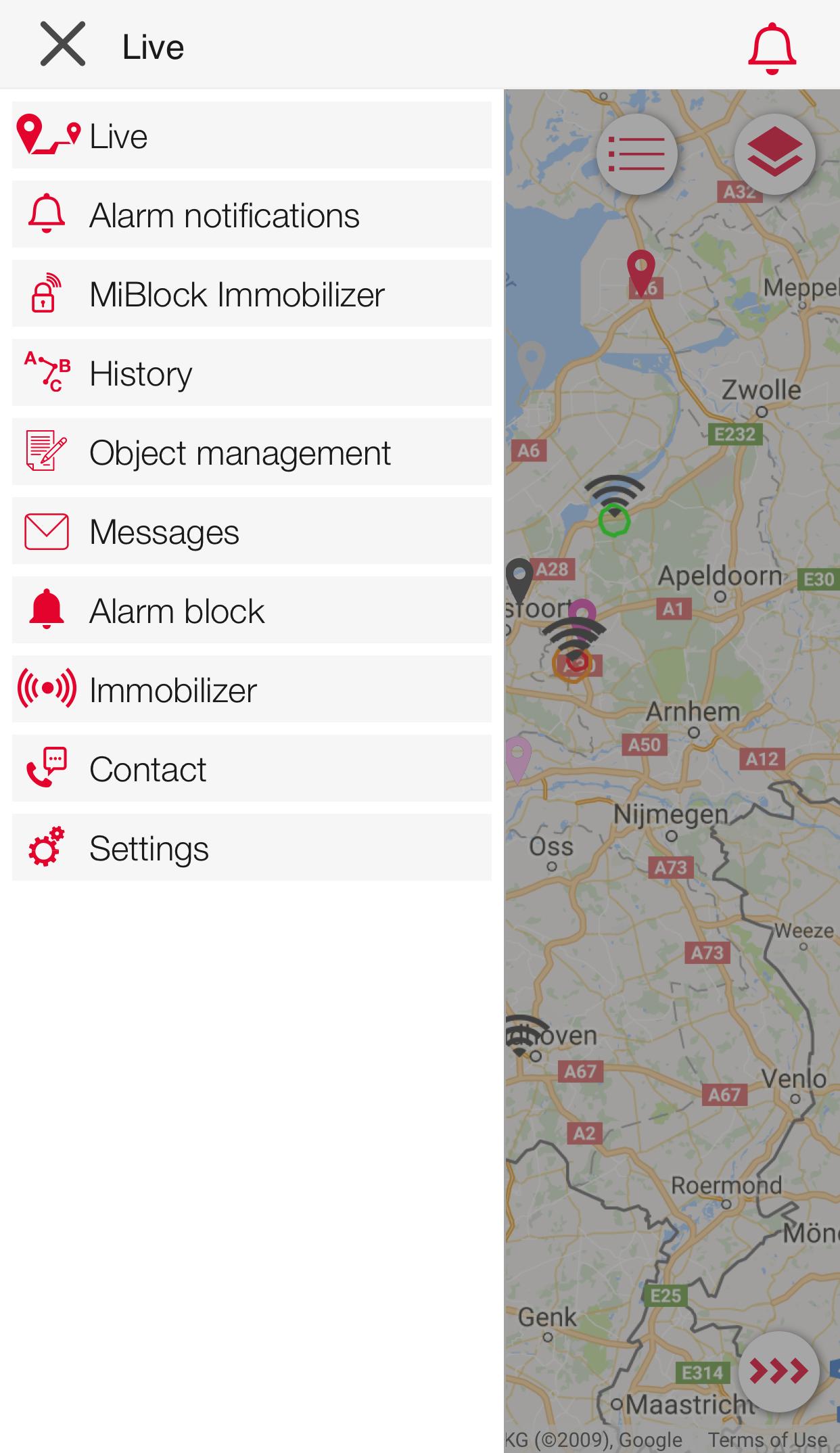Open the object list button on map
This screenshot has width=840, height=1453.
[636, 154]
